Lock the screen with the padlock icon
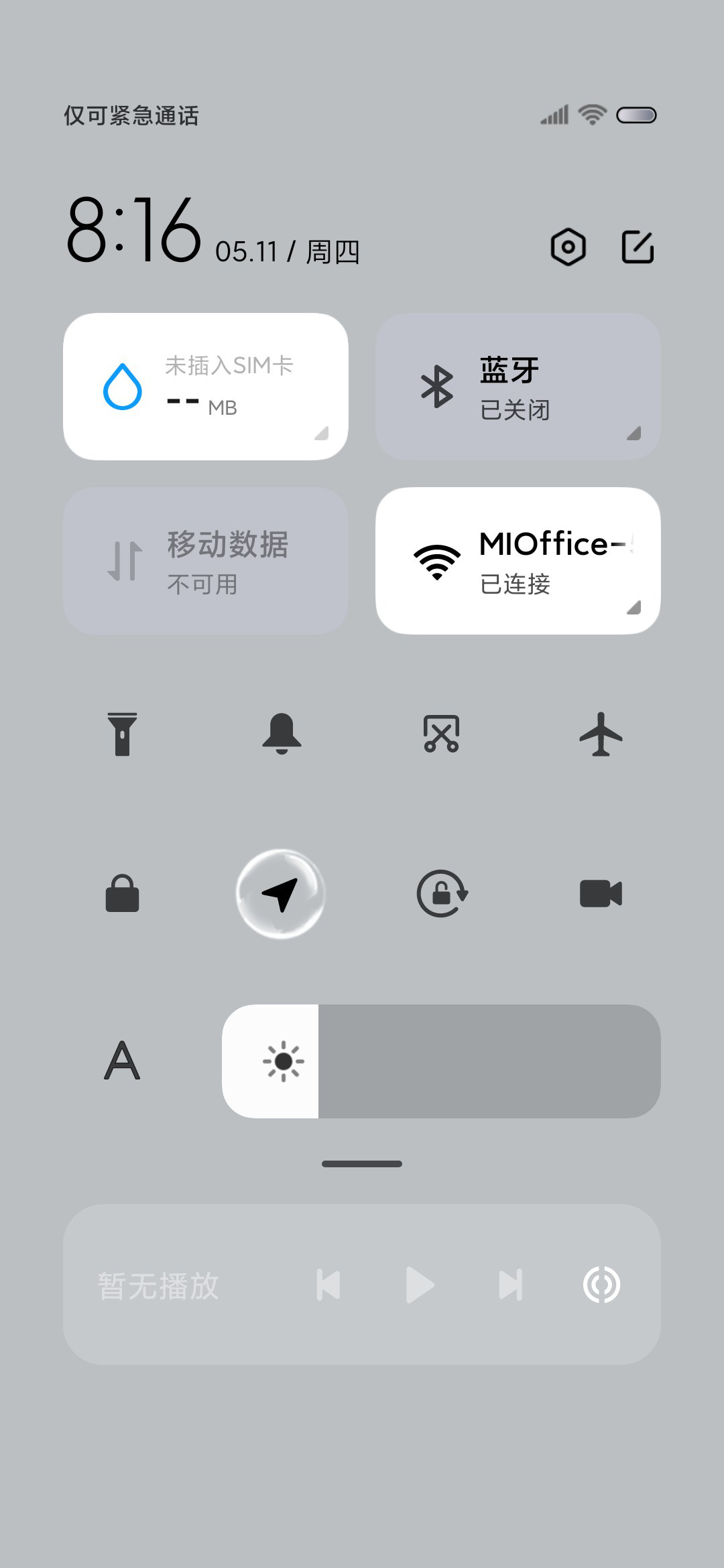 coord(122,894)
